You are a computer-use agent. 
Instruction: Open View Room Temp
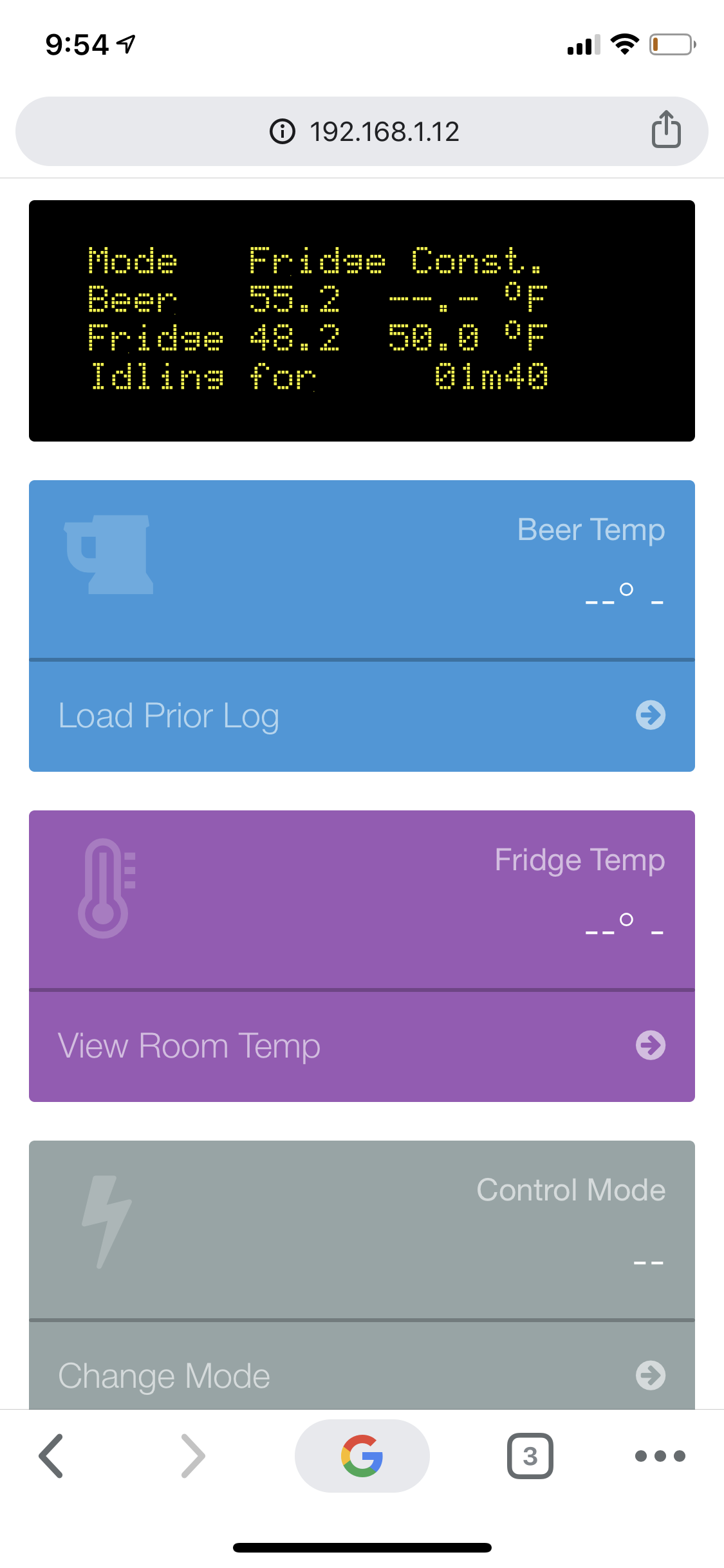(x=362, y=1046)
